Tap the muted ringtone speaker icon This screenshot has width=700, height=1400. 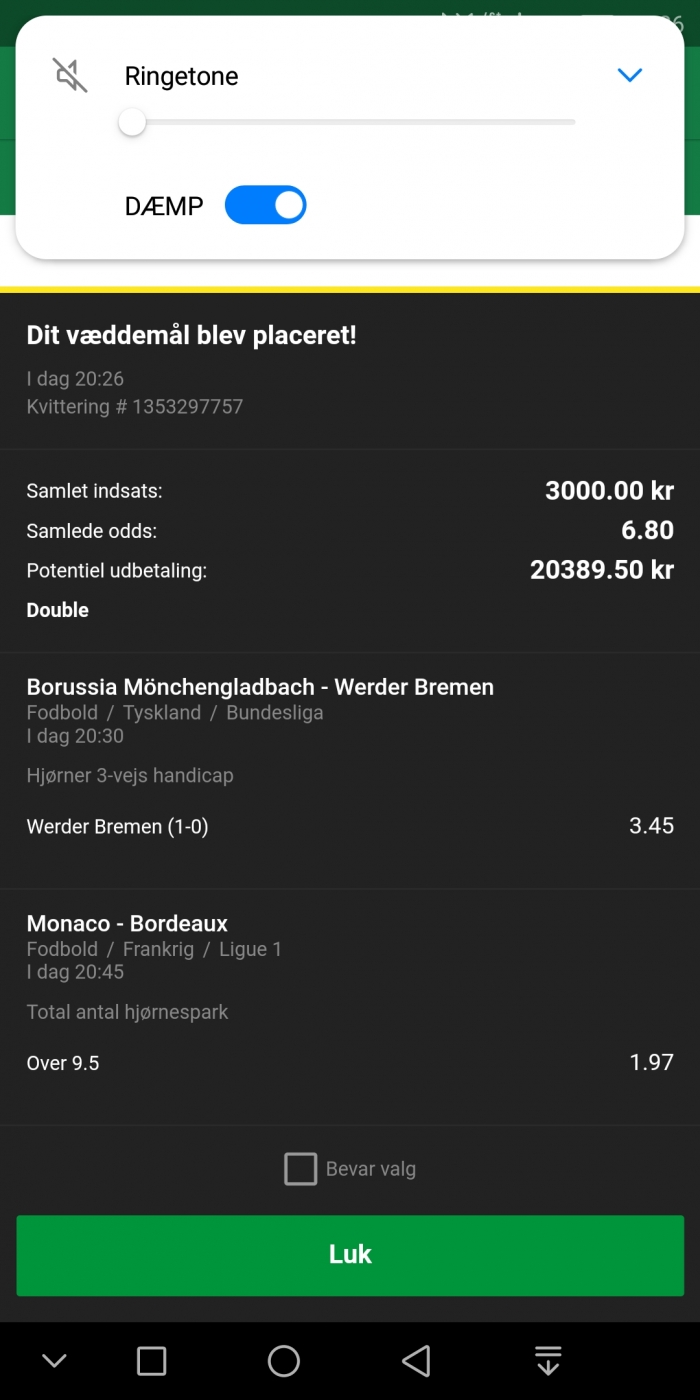coord(70,76)
